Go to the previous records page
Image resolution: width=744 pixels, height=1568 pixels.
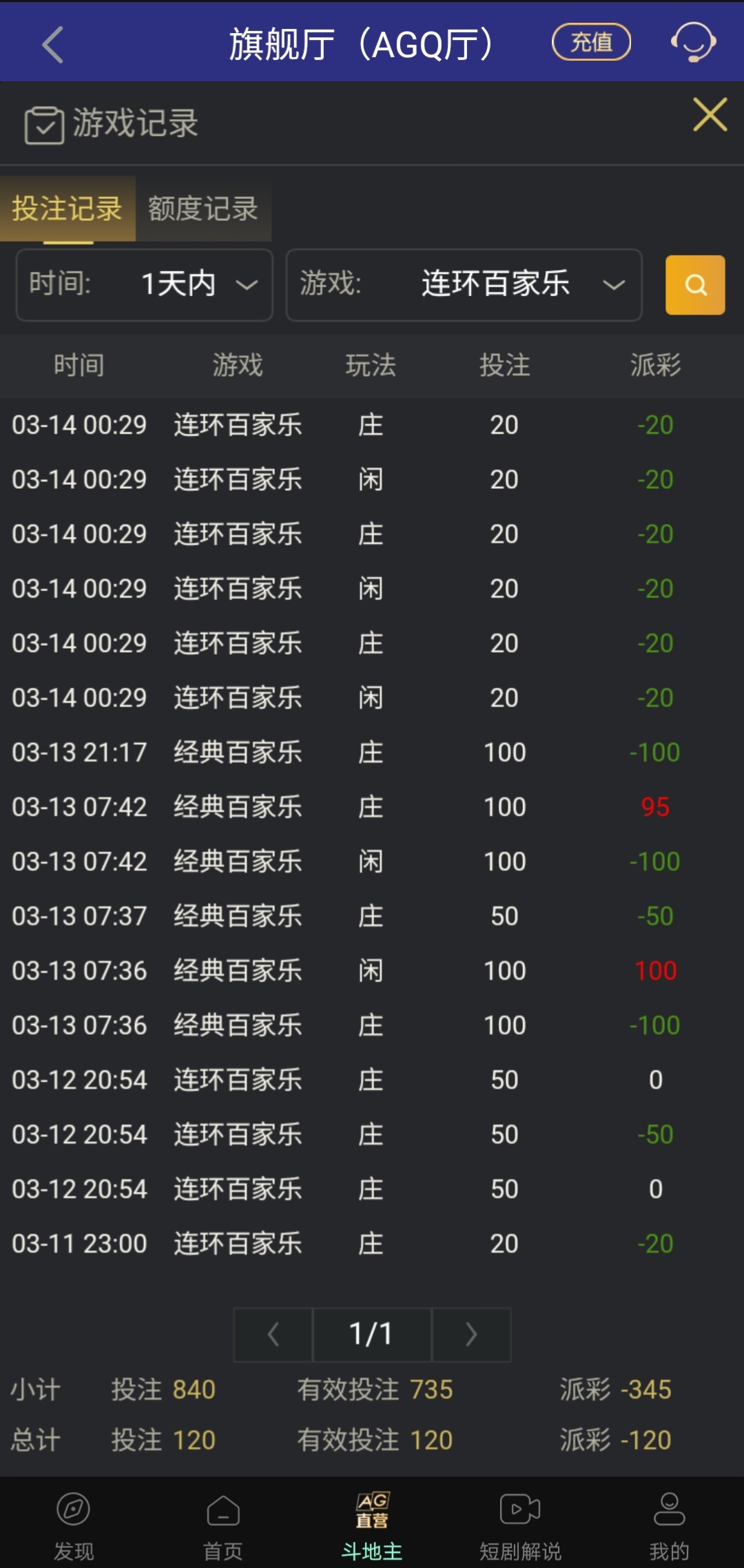pyautogui.click(x=273, y=1335)
